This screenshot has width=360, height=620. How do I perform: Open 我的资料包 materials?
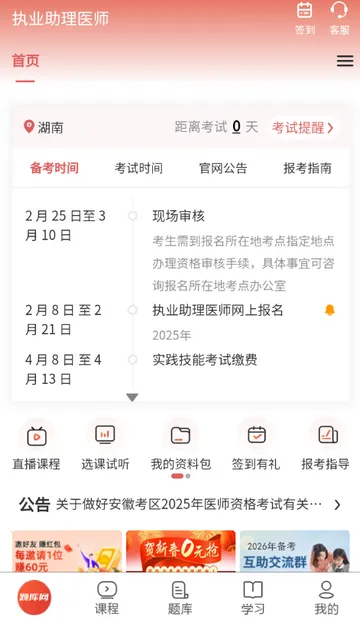point(181,447)
